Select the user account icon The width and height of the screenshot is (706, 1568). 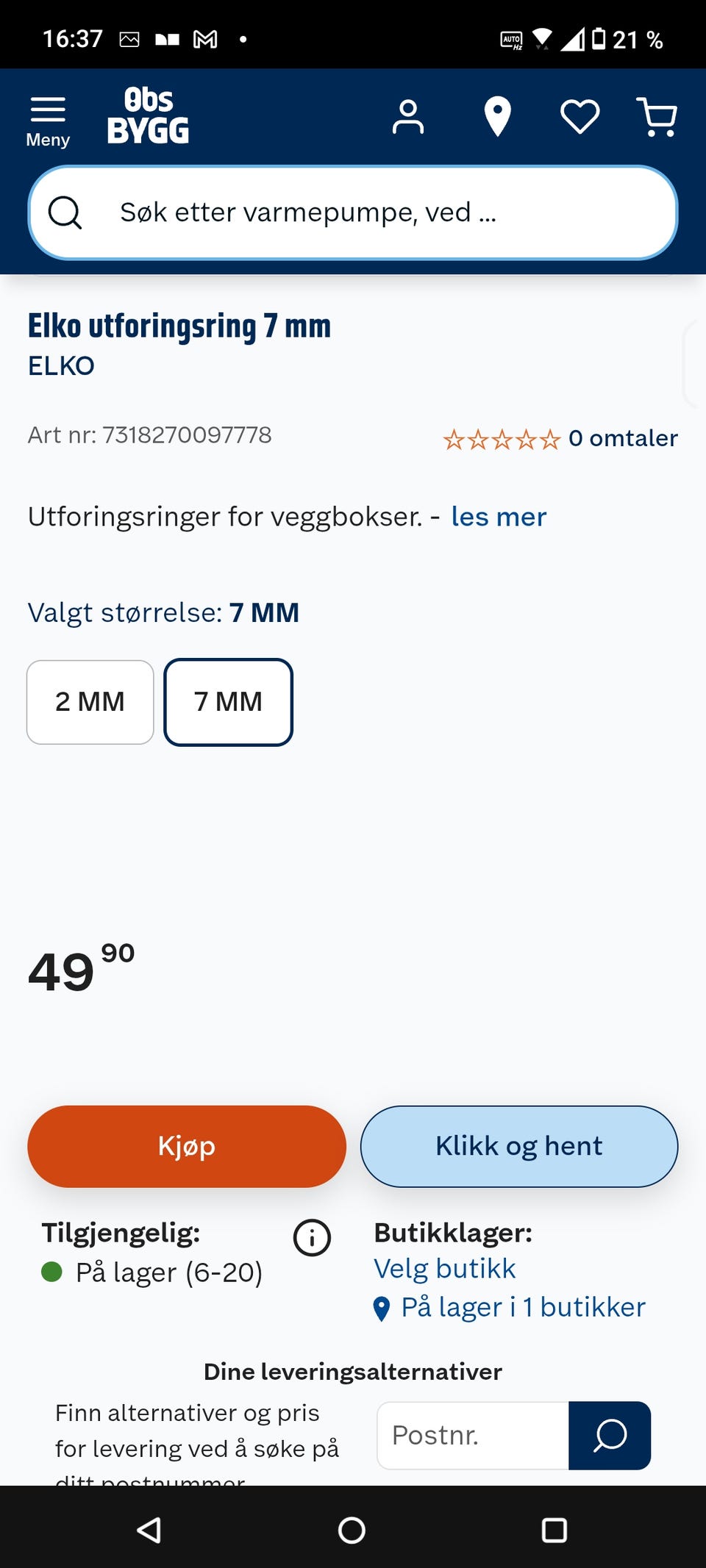coord(407,116)
